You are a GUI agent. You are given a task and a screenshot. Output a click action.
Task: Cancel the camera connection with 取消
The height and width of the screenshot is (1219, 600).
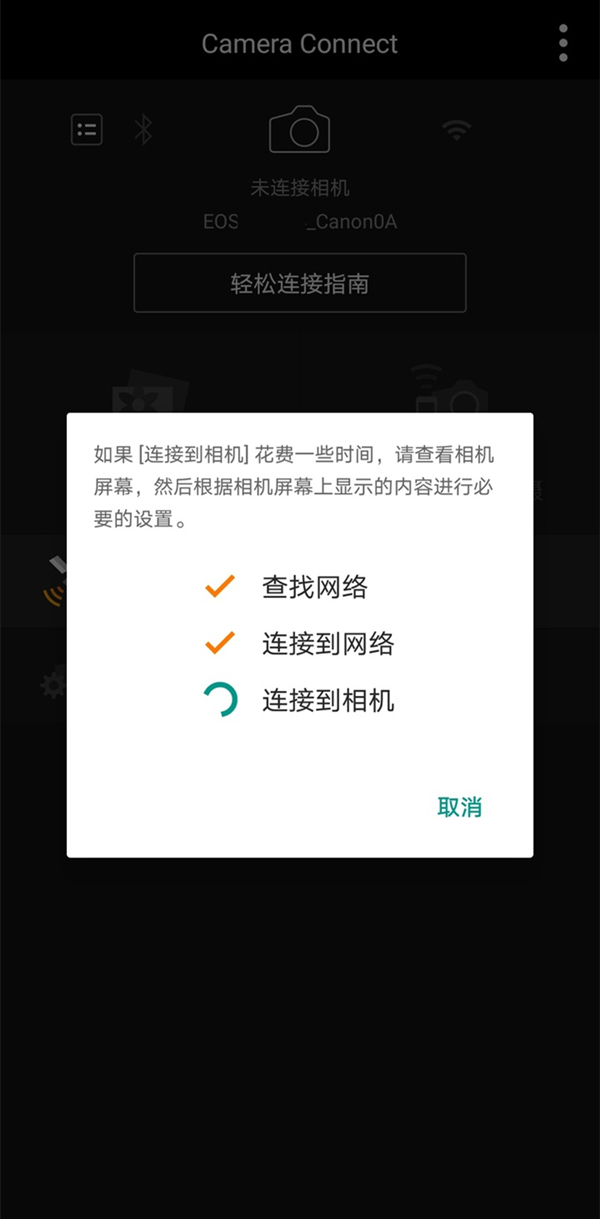(x=460, y=807)
